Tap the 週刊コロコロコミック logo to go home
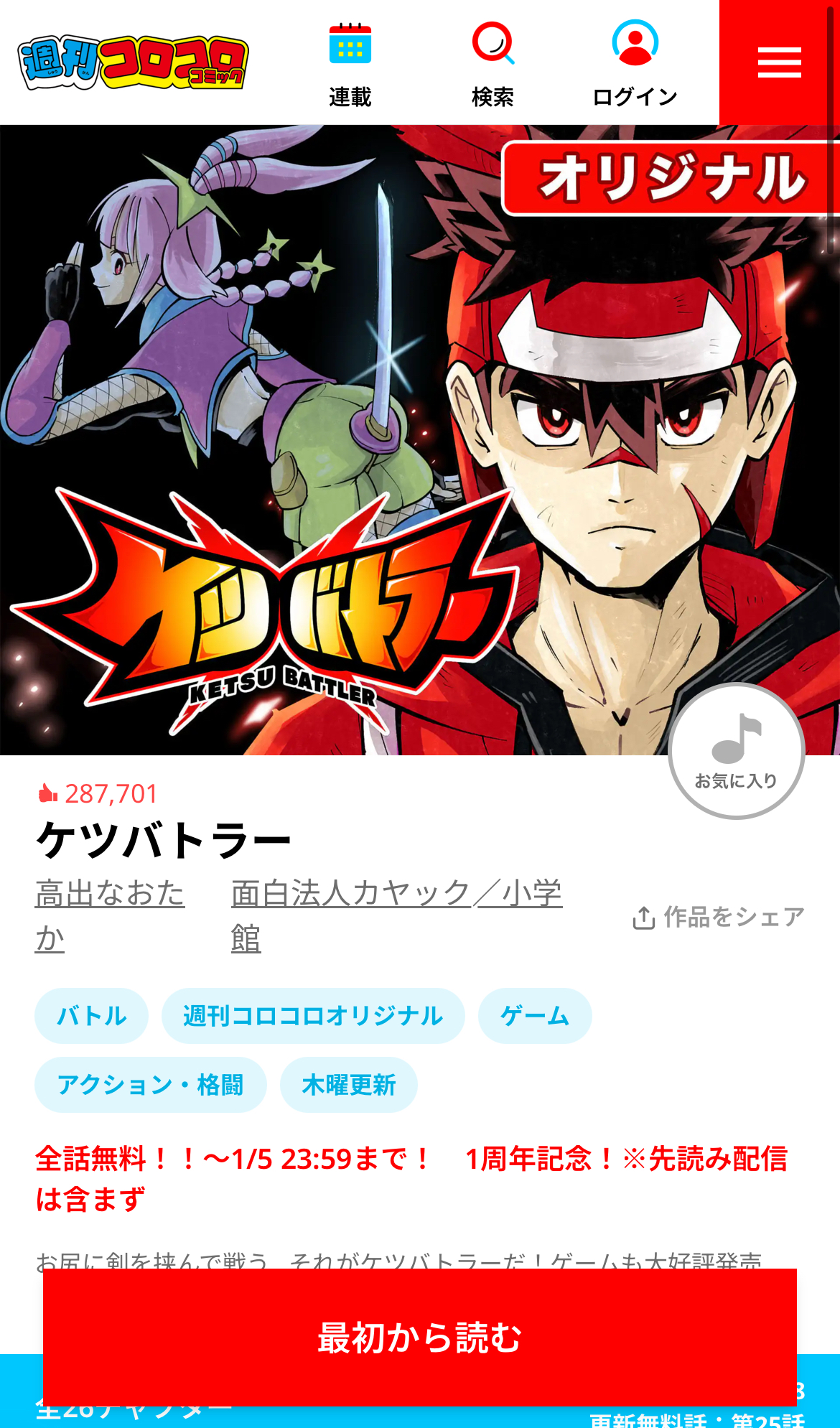 click(x=134, y=62)
